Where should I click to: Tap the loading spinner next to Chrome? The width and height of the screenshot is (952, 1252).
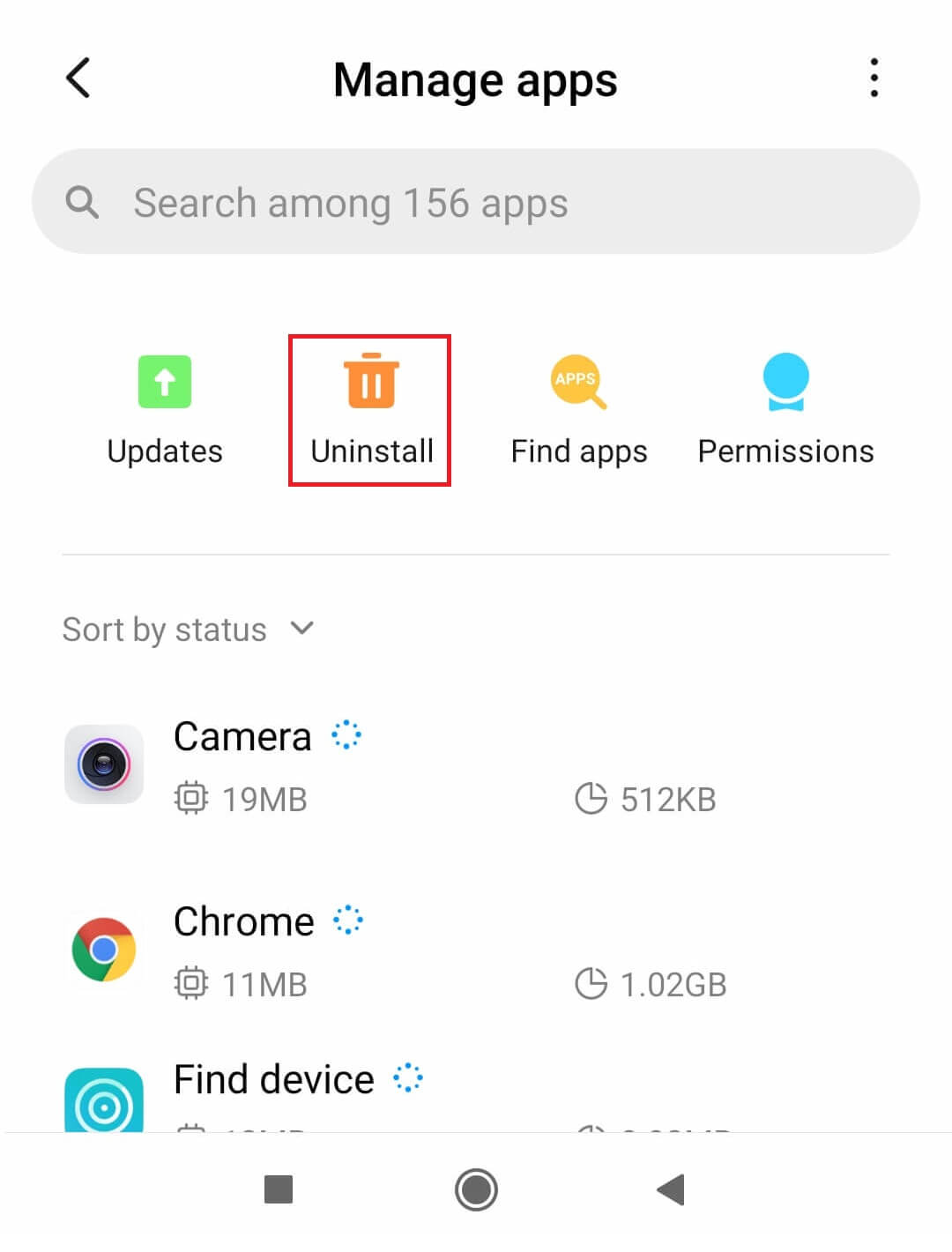[349, 920]
